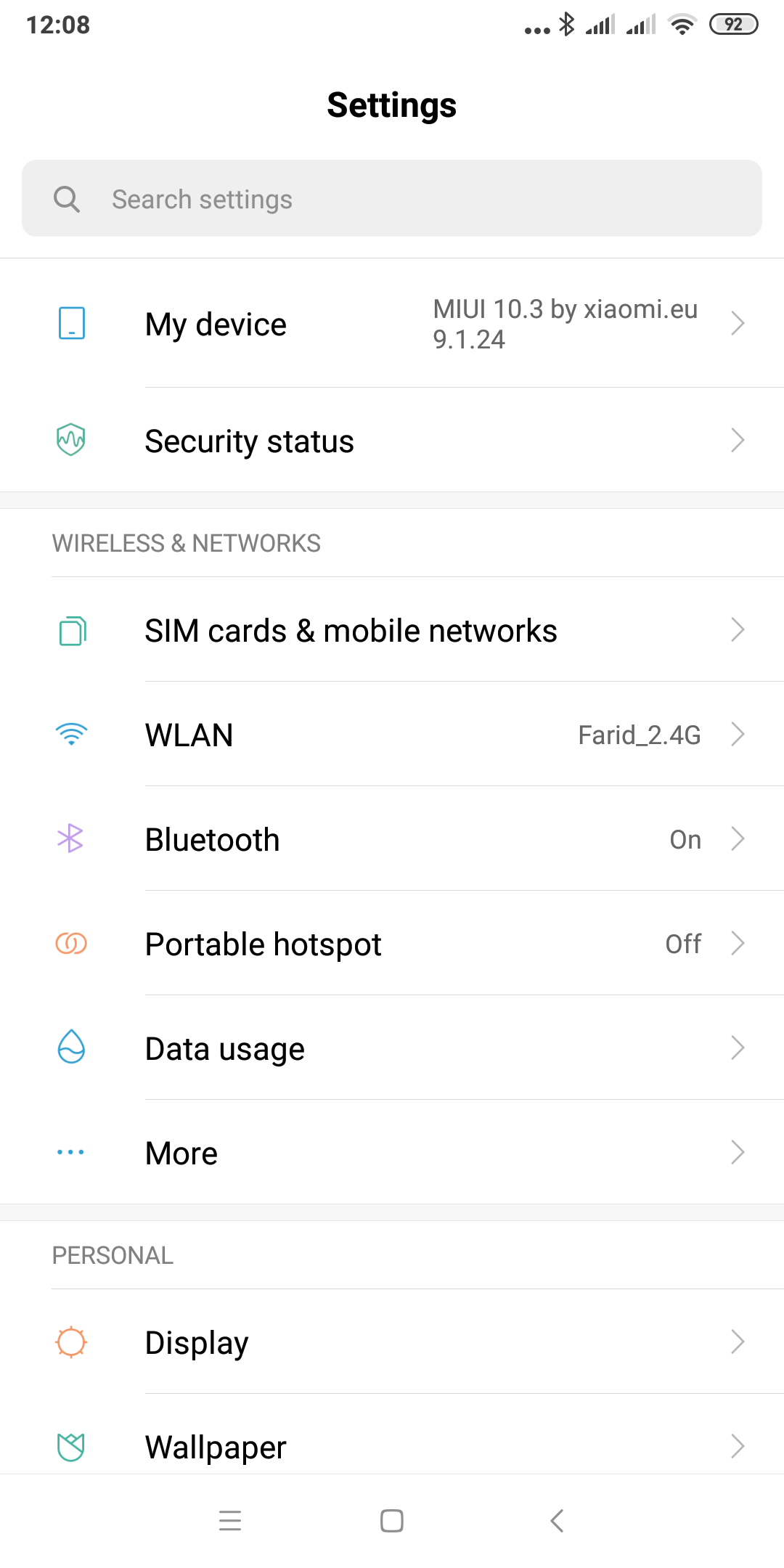
Task: Open WLAN settings
Action: tap(392, 734)
